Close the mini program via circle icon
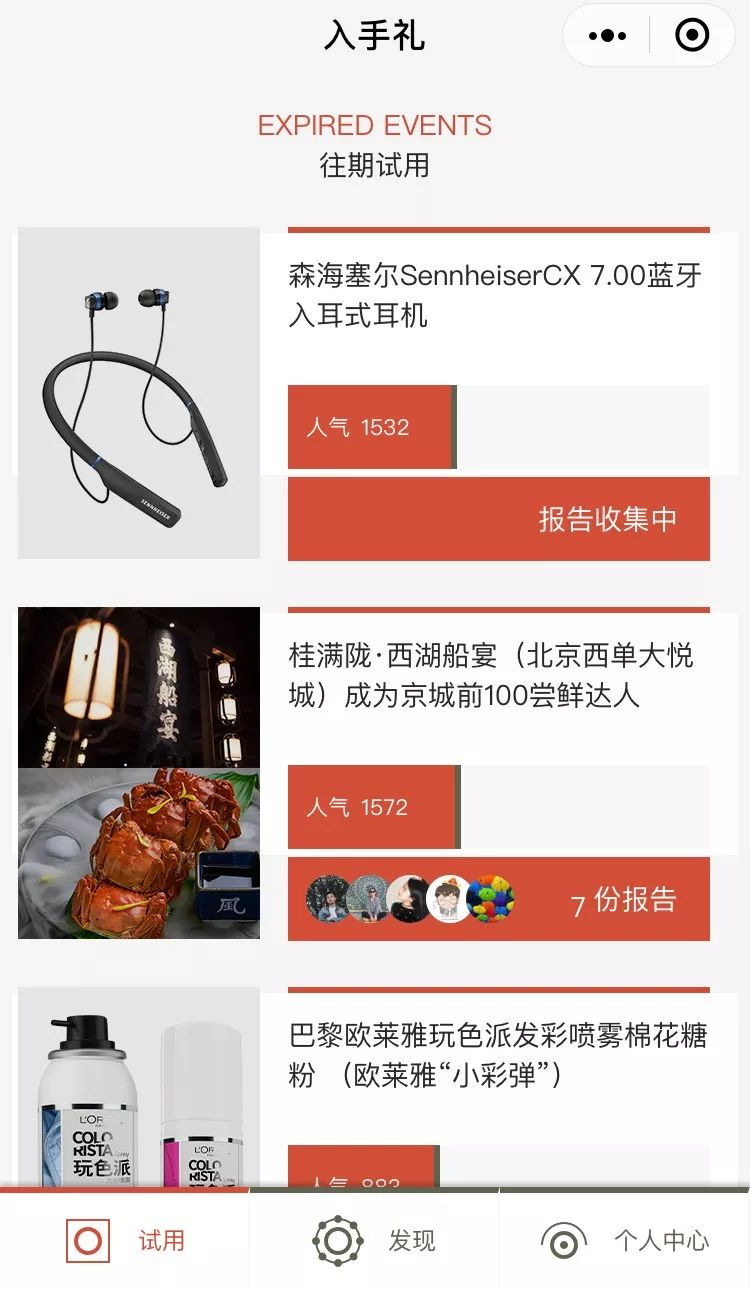This screenshot has width=750, height=1289. [x=692, y=36]
